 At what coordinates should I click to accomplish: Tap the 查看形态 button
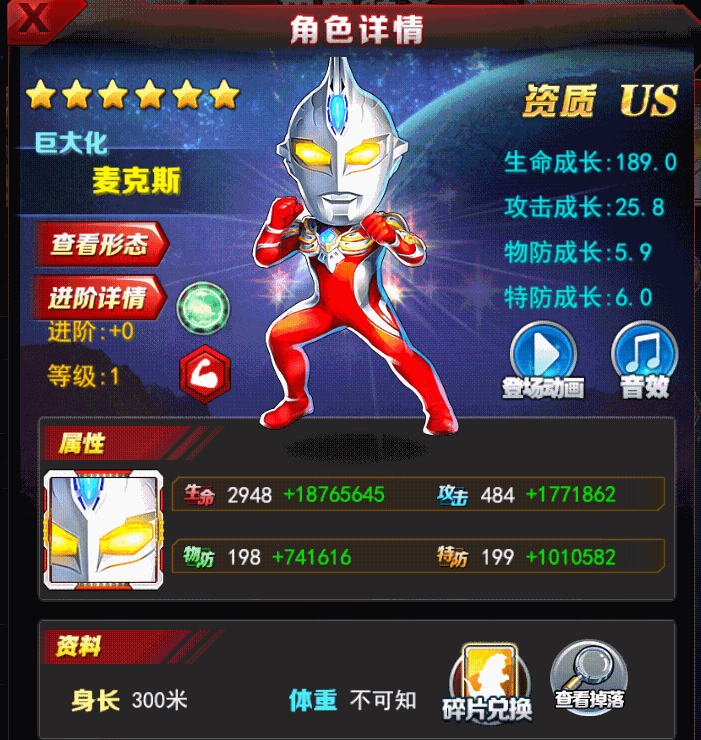(100, 244)
